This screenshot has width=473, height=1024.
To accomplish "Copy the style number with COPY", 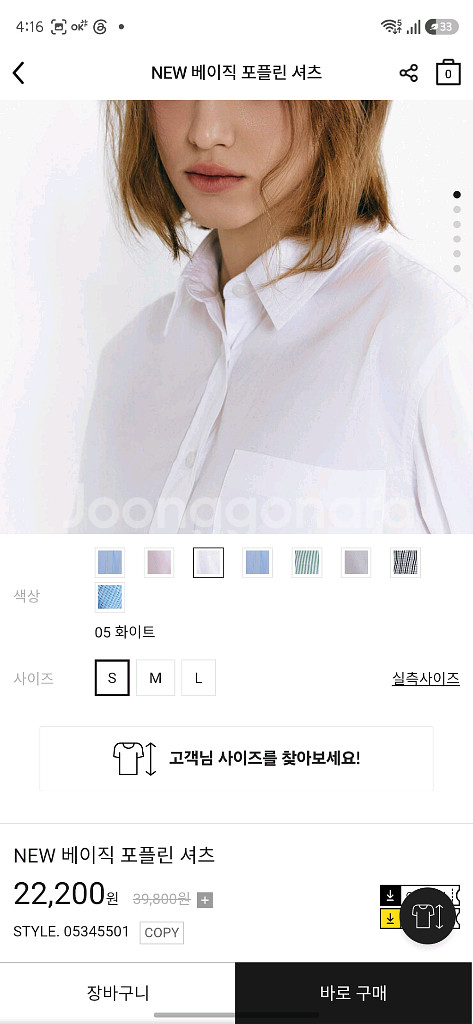I will pos(162,933).
